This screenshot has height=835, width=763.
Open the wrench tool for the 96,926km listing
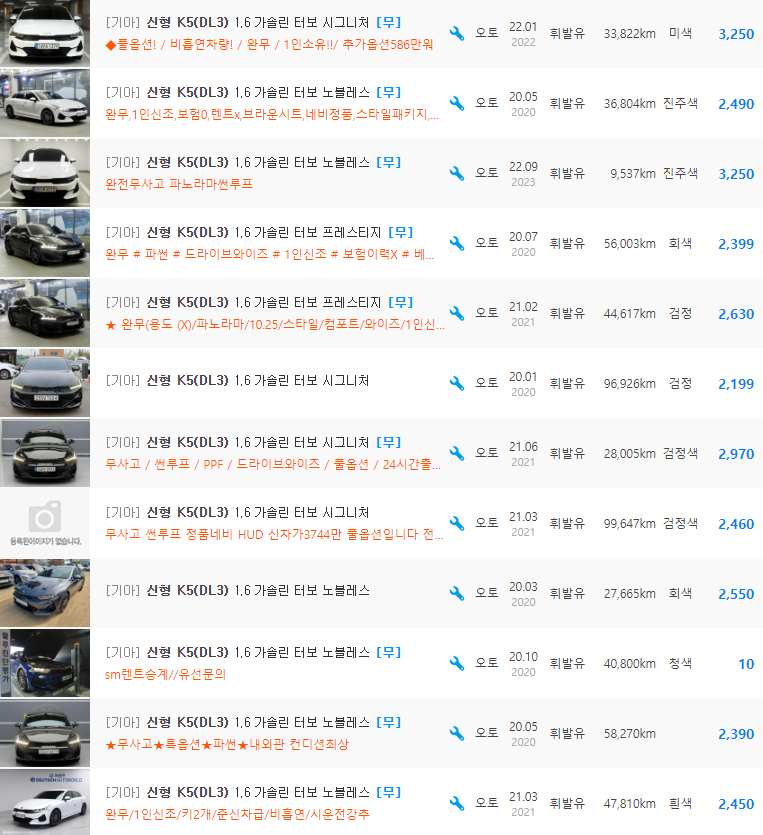click(458, 382)
